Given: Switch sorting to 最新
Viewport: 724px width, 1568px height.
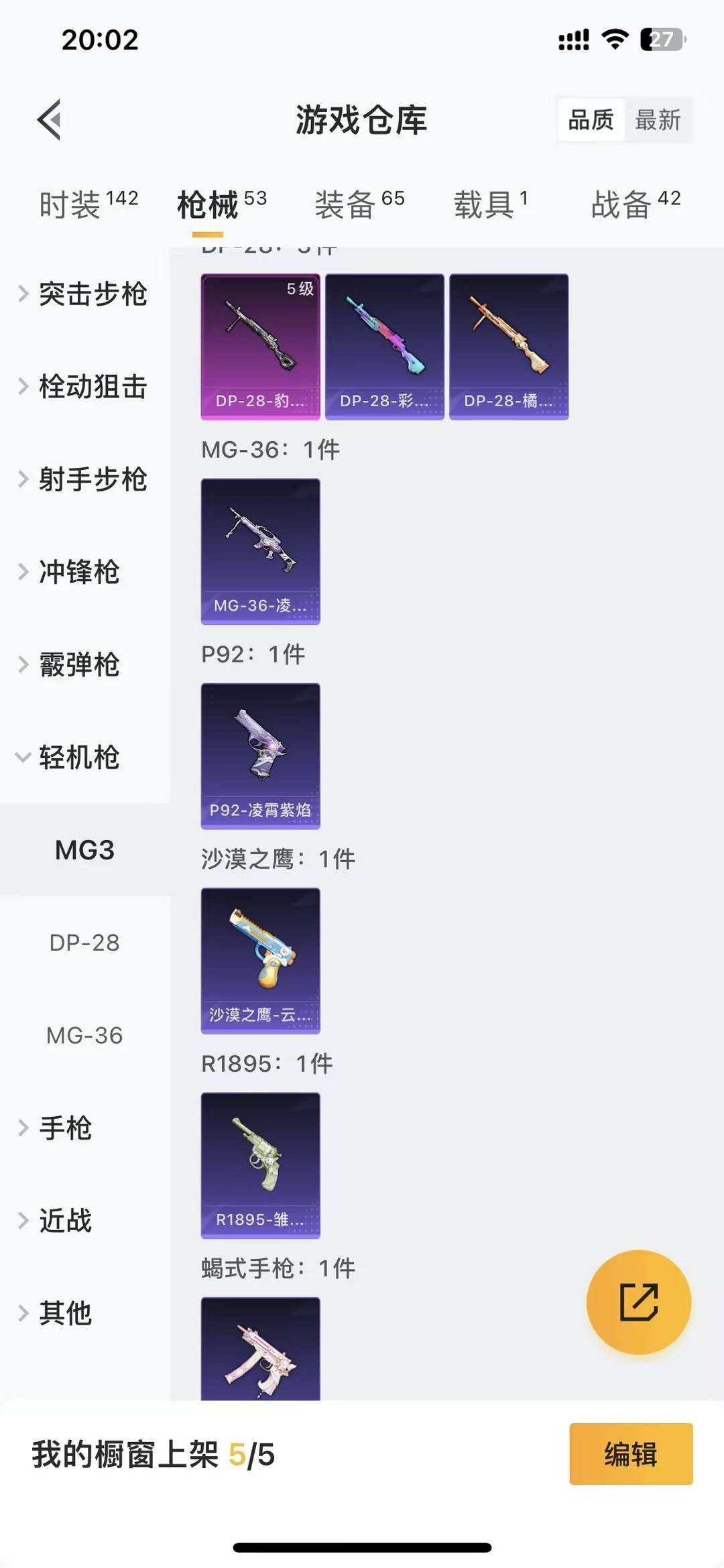Looking at the screenshot, I should pos(659,119).
